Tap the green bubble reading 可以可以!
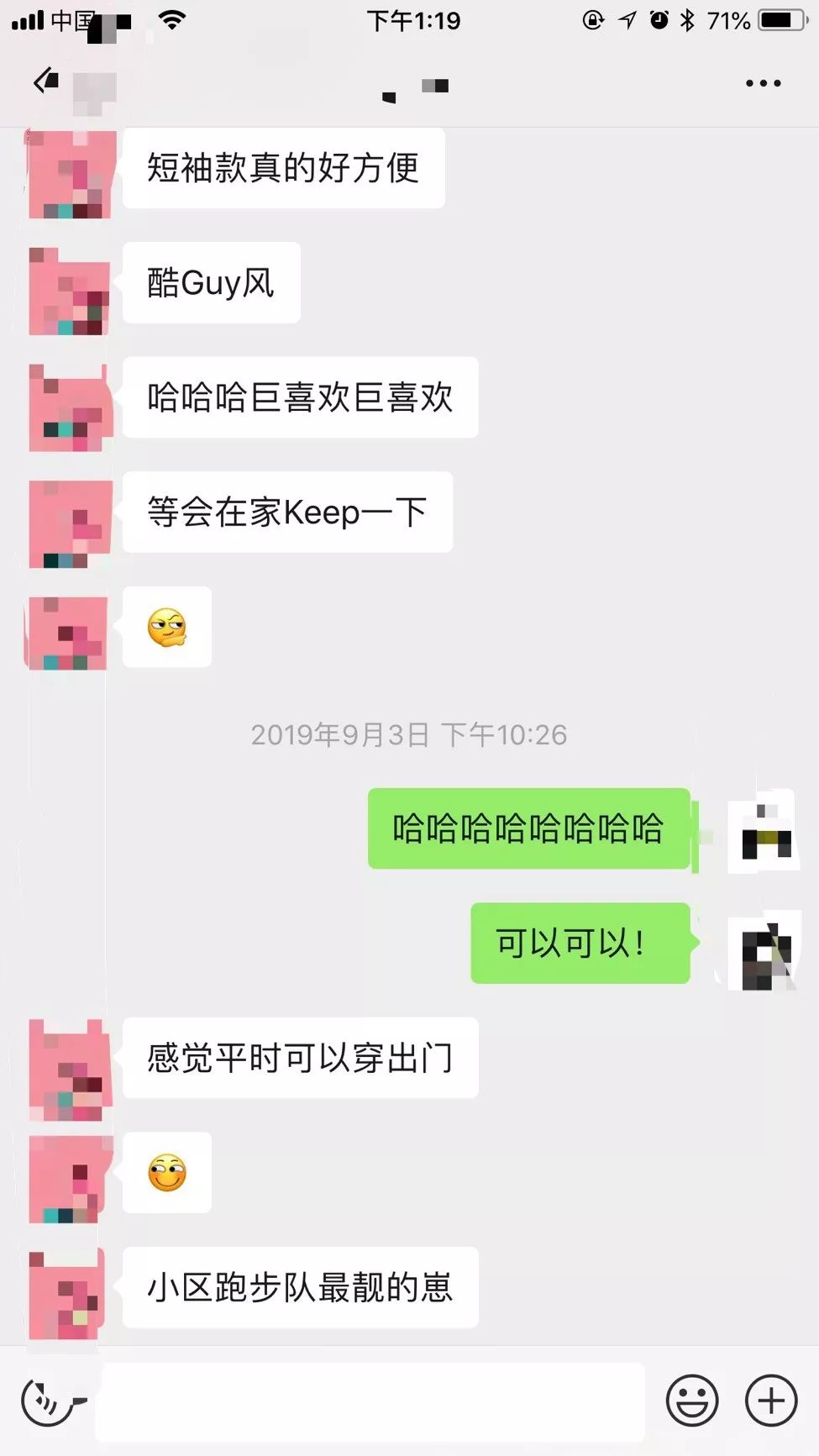 coord(580,943)
